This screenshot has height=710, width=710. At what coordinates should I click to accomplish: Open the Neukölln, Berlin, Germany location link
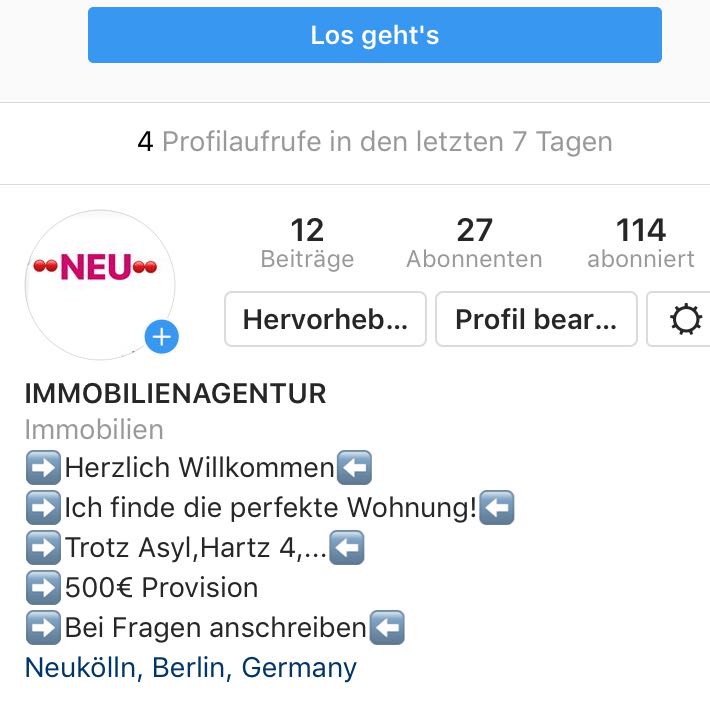pyautogui.click(x=190, y=667)
